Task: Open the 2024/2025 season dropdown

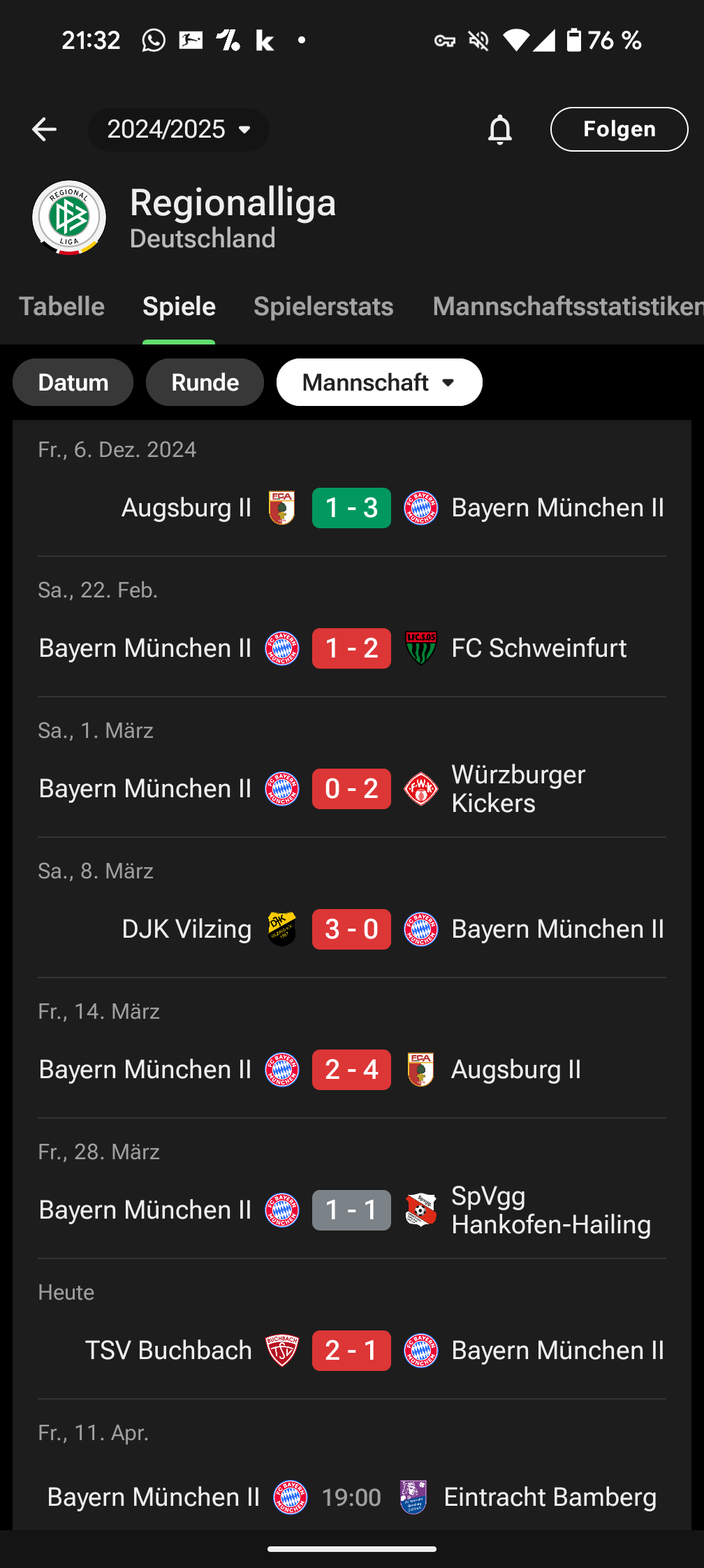Action: click(x=179, y=129)
